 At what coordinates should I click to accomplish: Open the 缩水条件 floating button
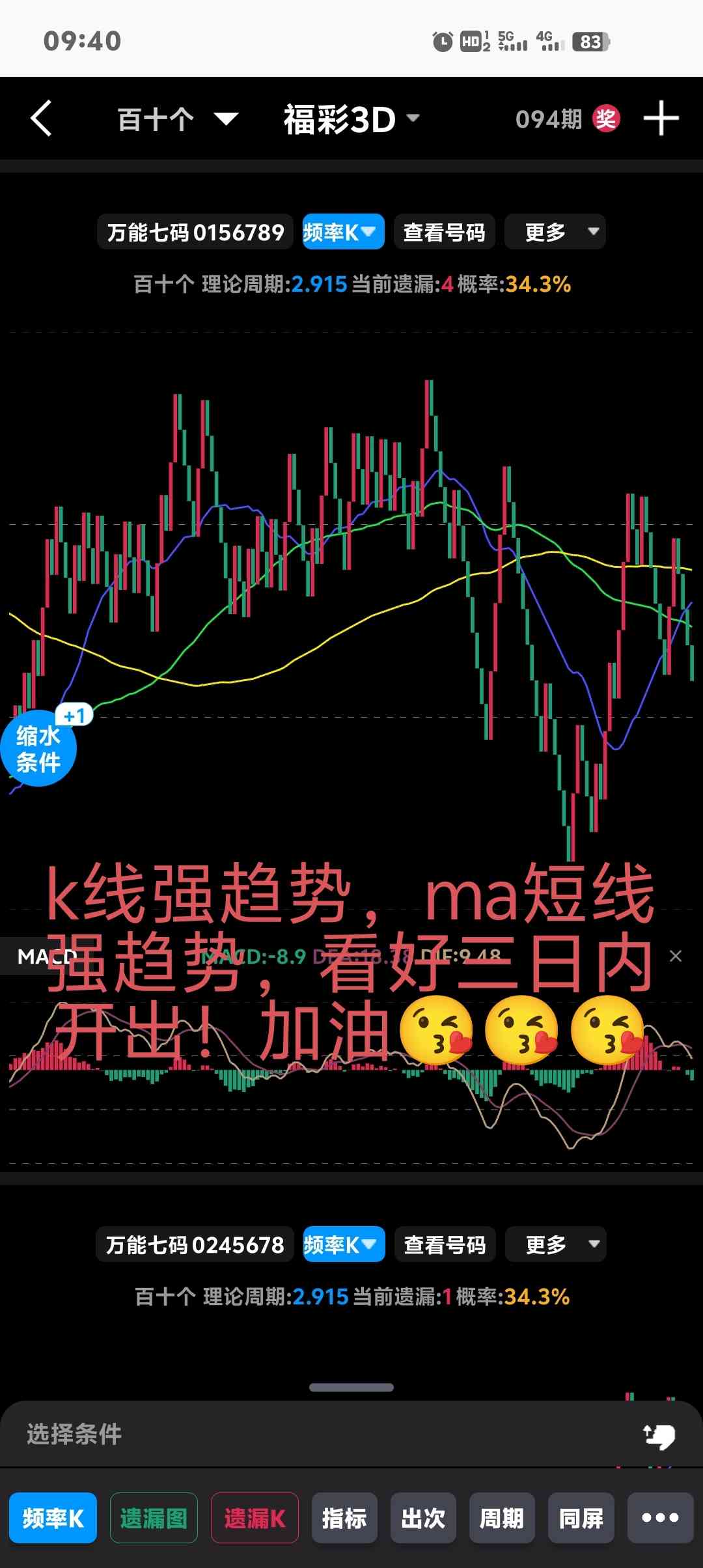pyautogui.click(x=39, y=749)
